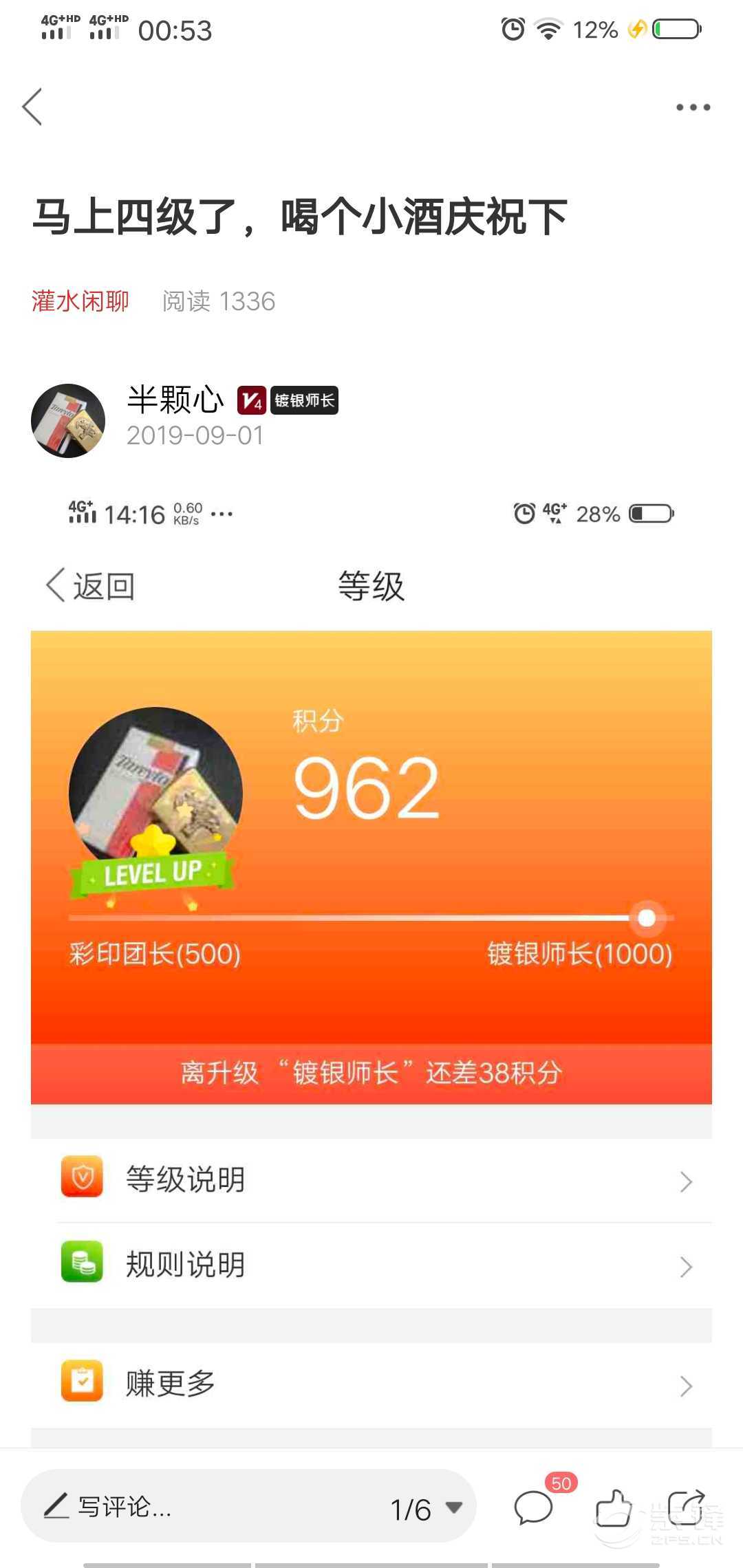Share this post
The height and width of the screenshot is (1568, 743).
(x=686, y=1507)
